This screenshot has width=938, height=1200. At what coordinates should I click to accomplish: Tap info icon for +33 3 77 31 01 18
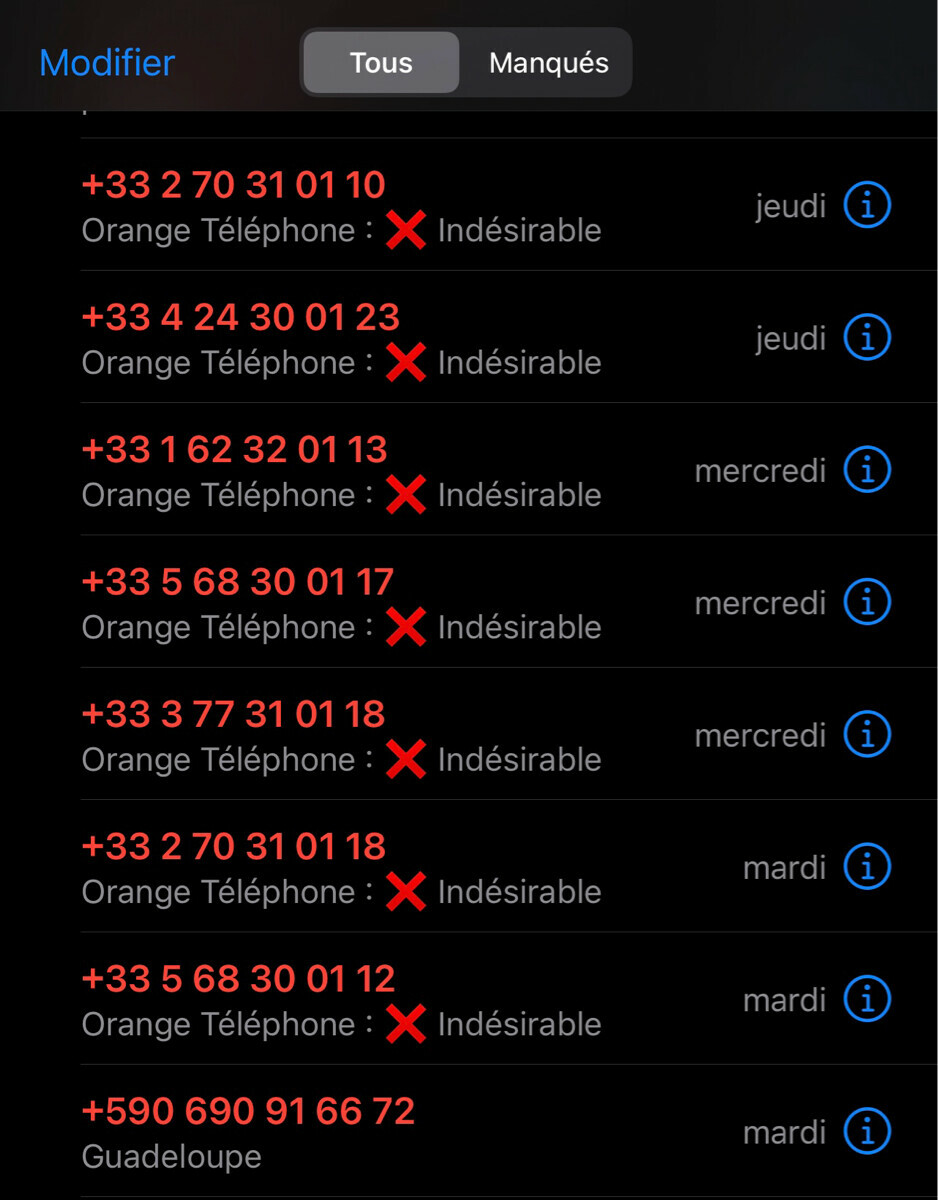(x=866, y=735)
